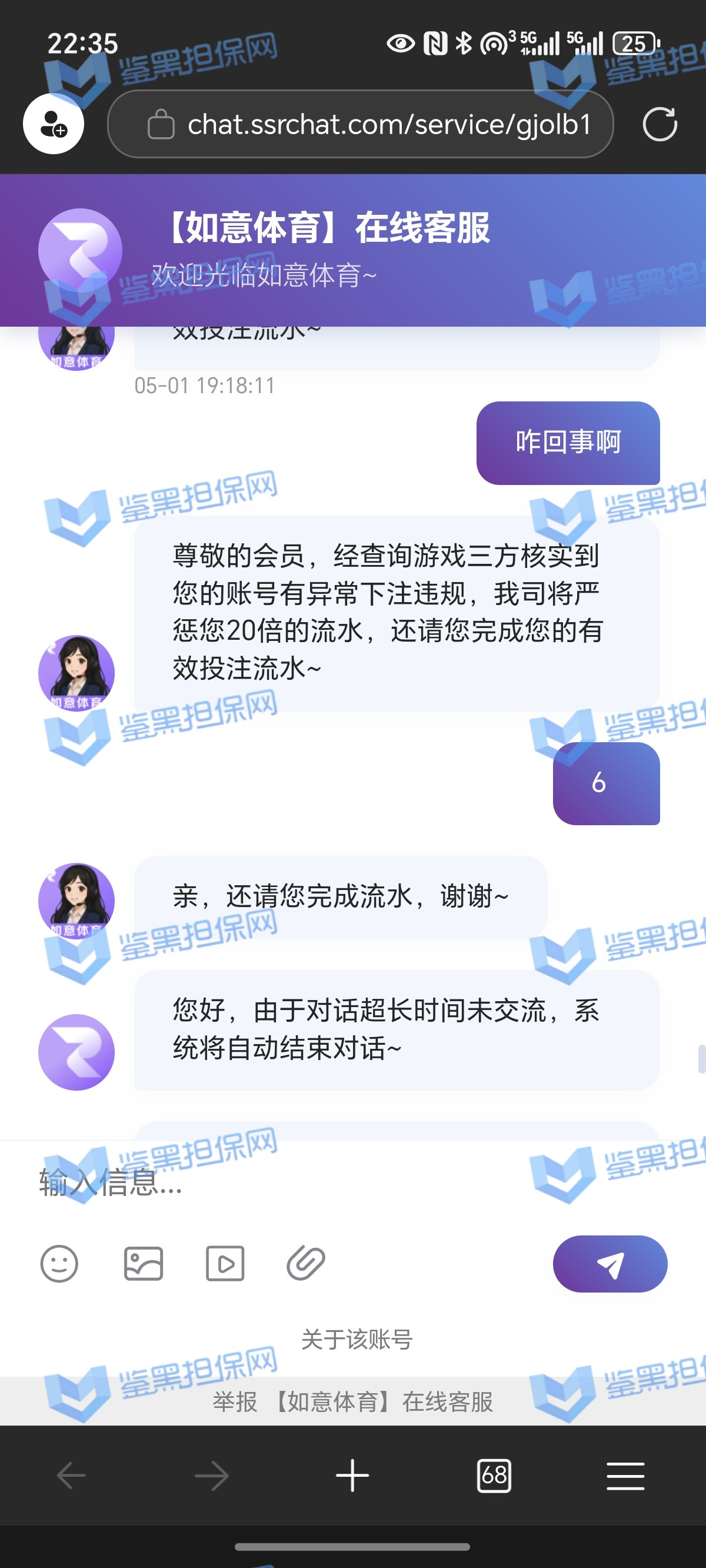Attach an image to the chat

(144, 1264)
